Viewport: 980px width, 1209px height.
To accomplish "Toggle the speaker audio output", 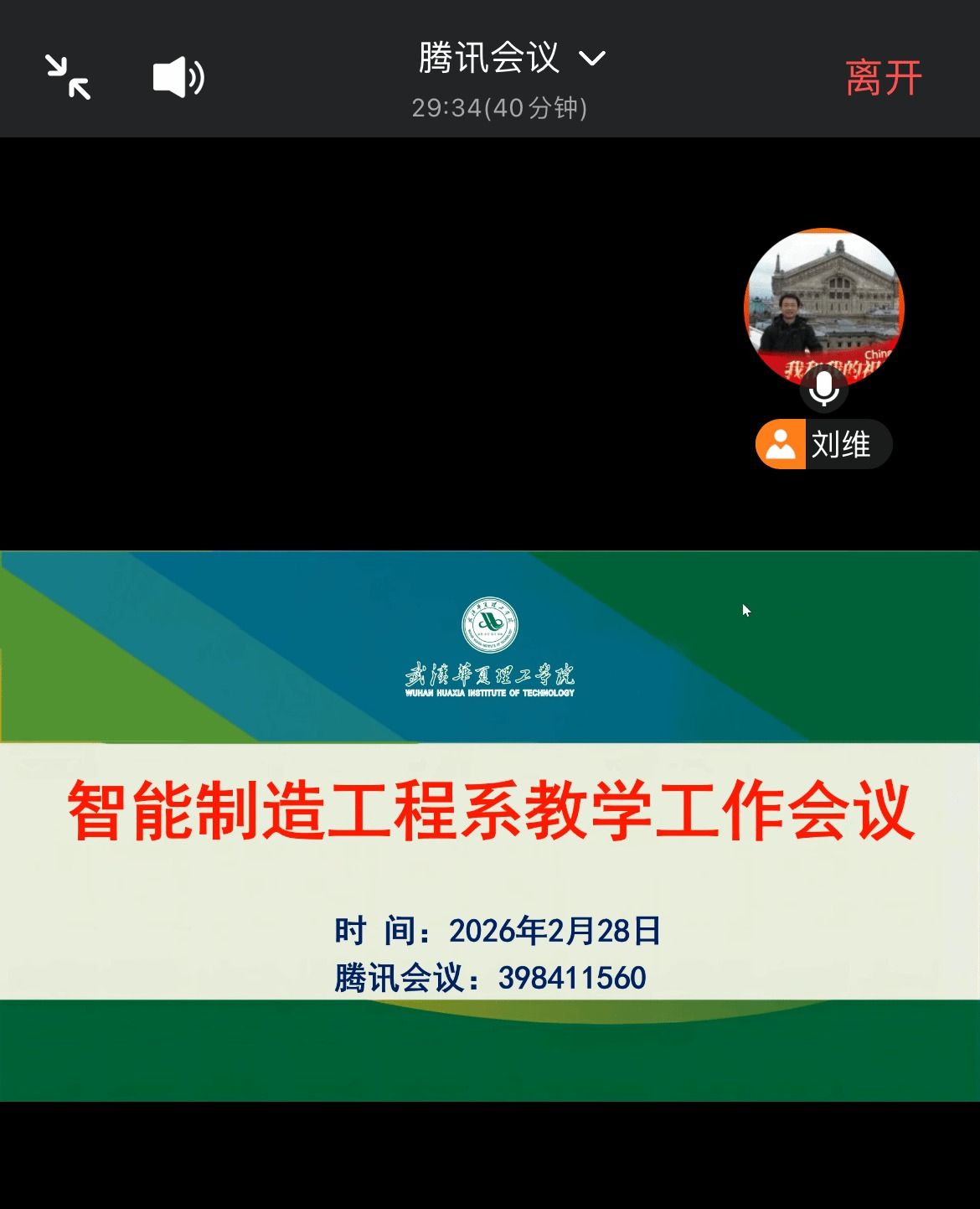I will click(178, 78).
